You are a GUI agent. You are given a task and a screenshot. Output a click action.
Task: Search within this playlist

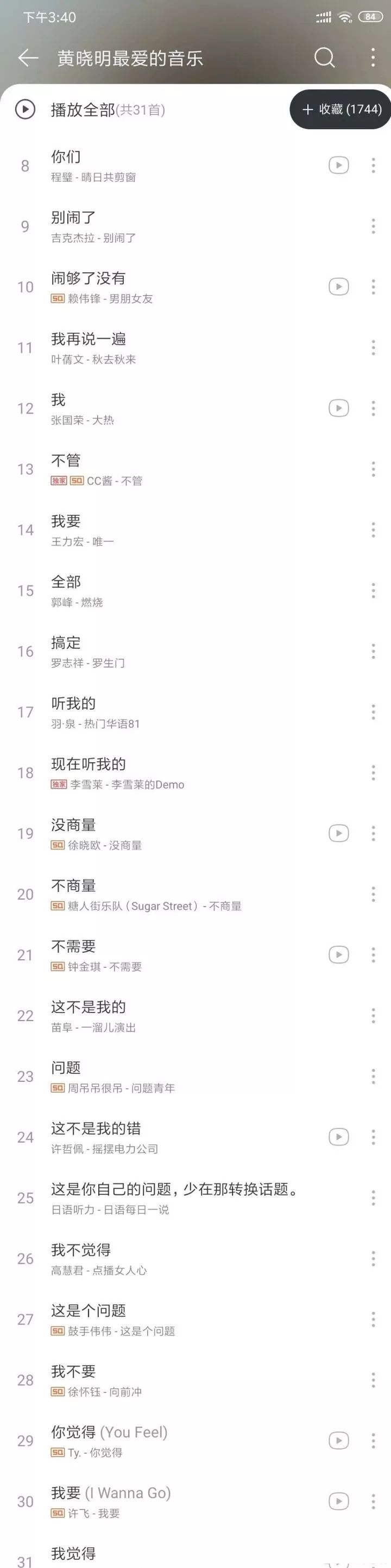(x=324, y=59)
